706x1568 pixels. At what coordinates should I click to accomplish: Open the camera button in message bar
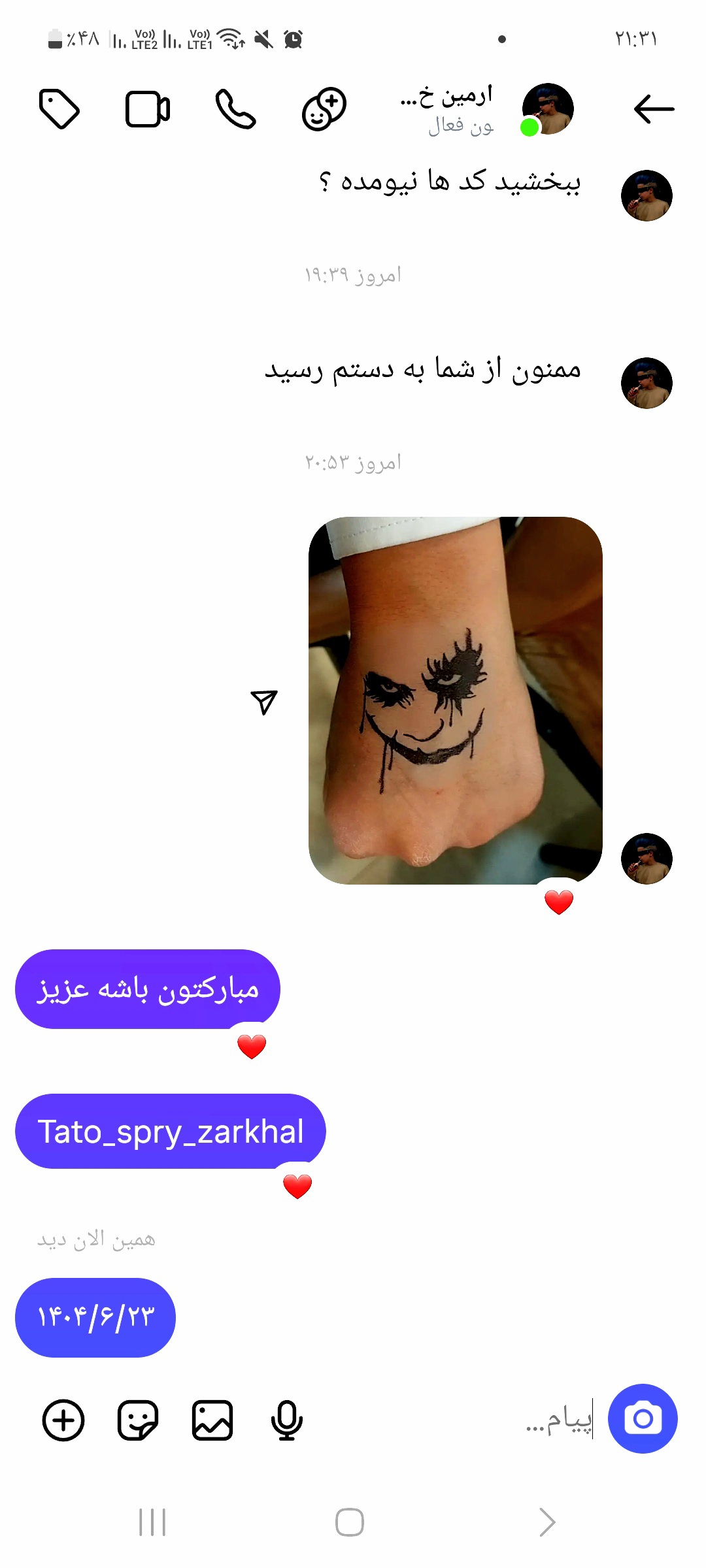[x=643, y=1418]
